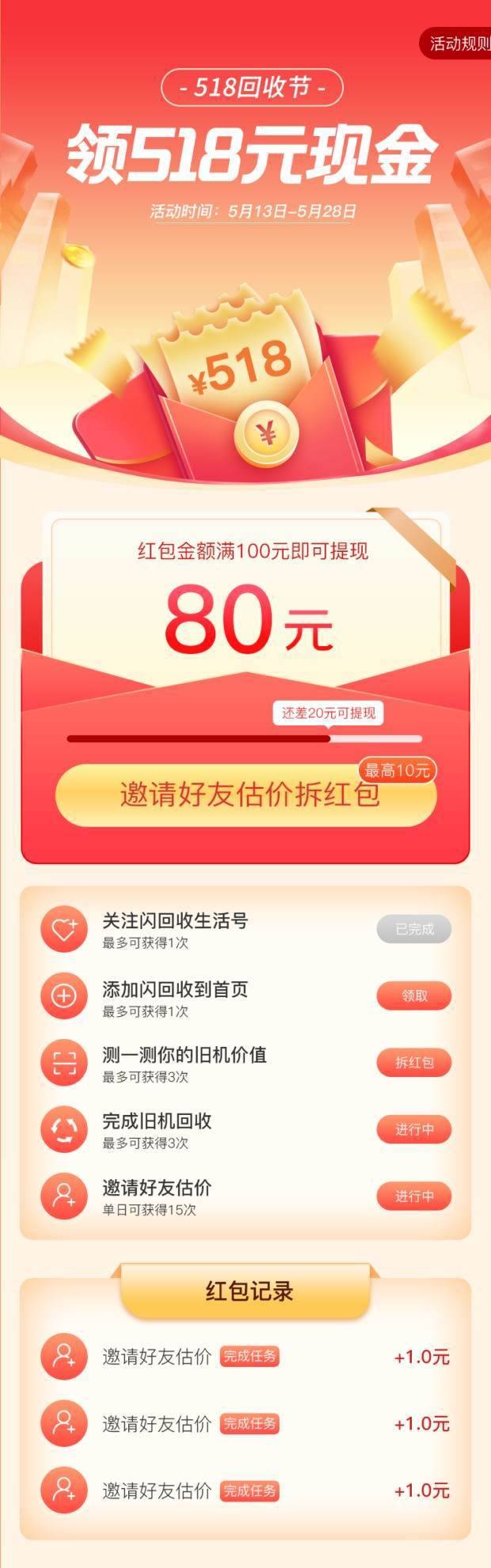
Task: Tap 邀请好友估价拆红包 button
Action: coord(246,794)
